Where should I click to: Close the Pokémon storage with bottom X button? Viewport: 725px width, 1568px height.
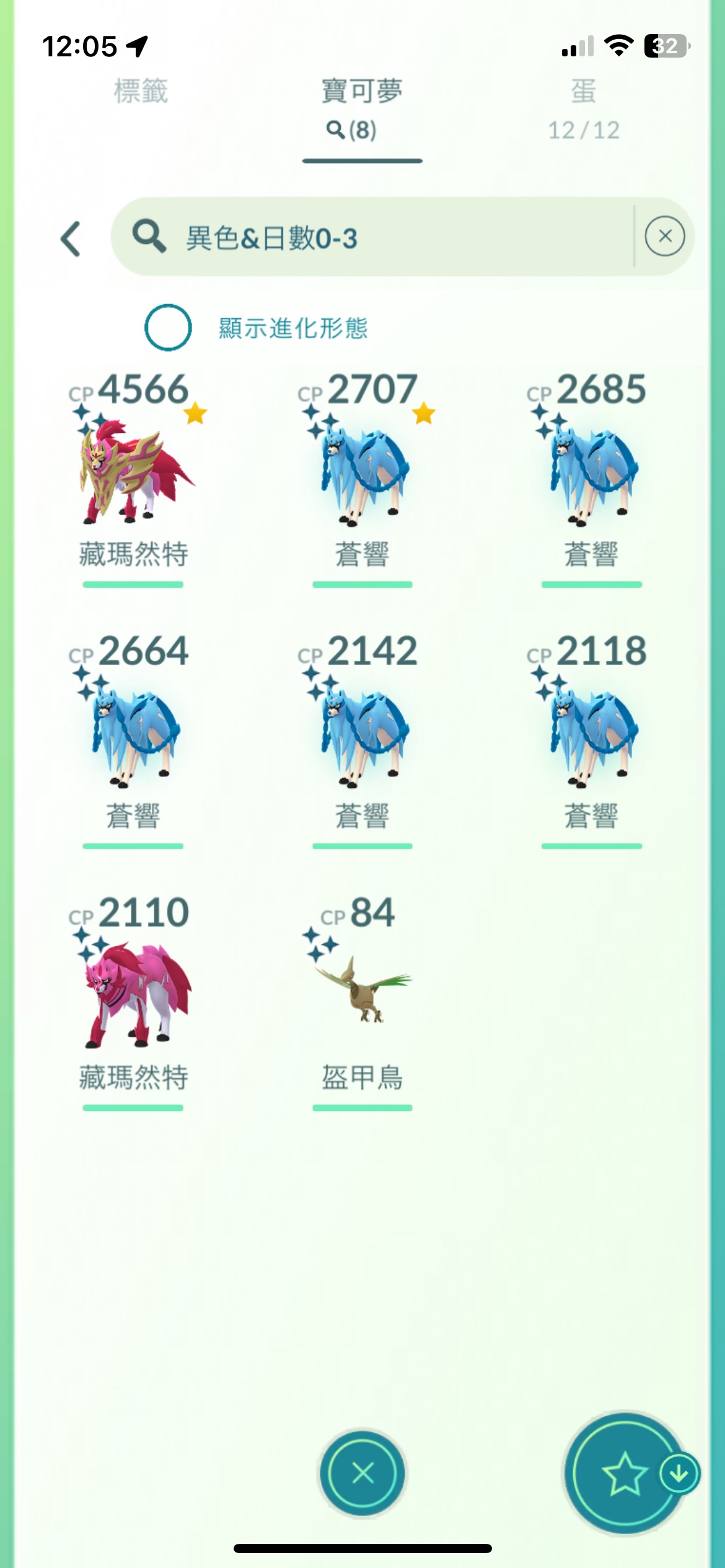click(x=362, y=1473)
